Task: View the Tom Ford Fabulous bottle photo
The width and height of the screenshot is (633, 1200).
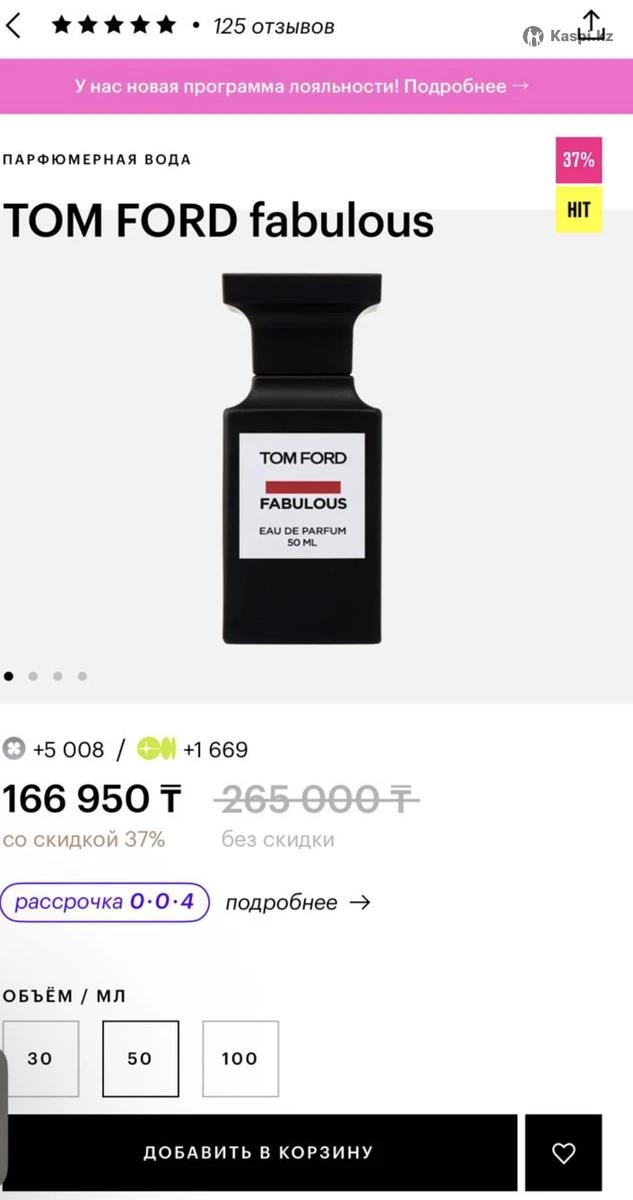Action: pyautogui.click(x=303, y=458)
